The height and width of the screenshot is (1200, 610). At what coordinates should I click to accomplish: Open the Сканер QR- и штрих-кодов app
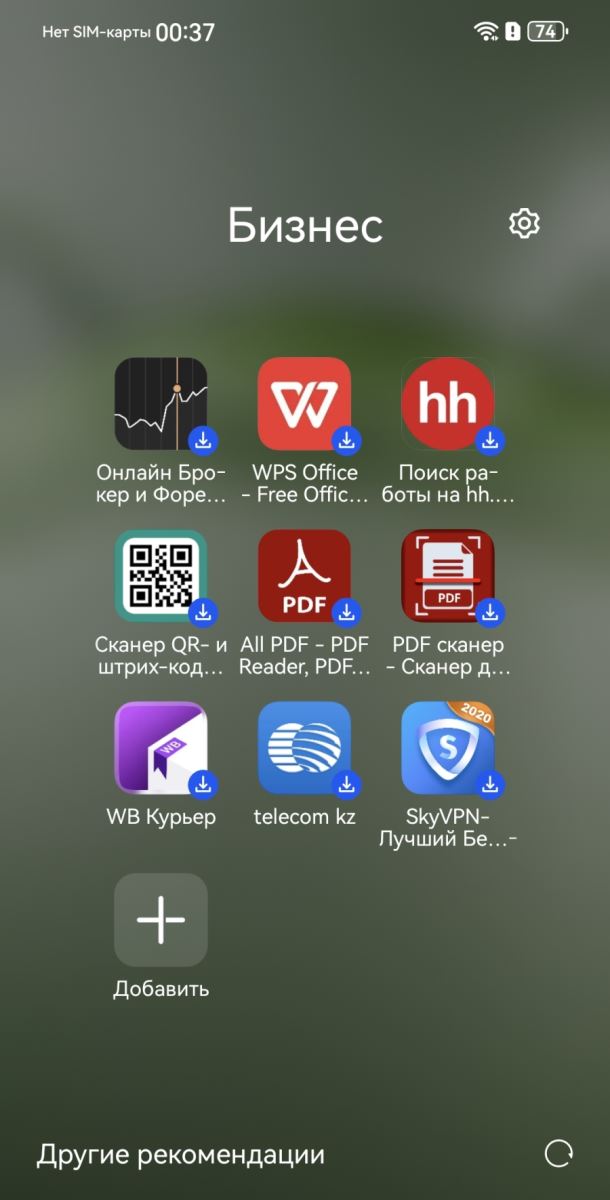pos(161,576)
